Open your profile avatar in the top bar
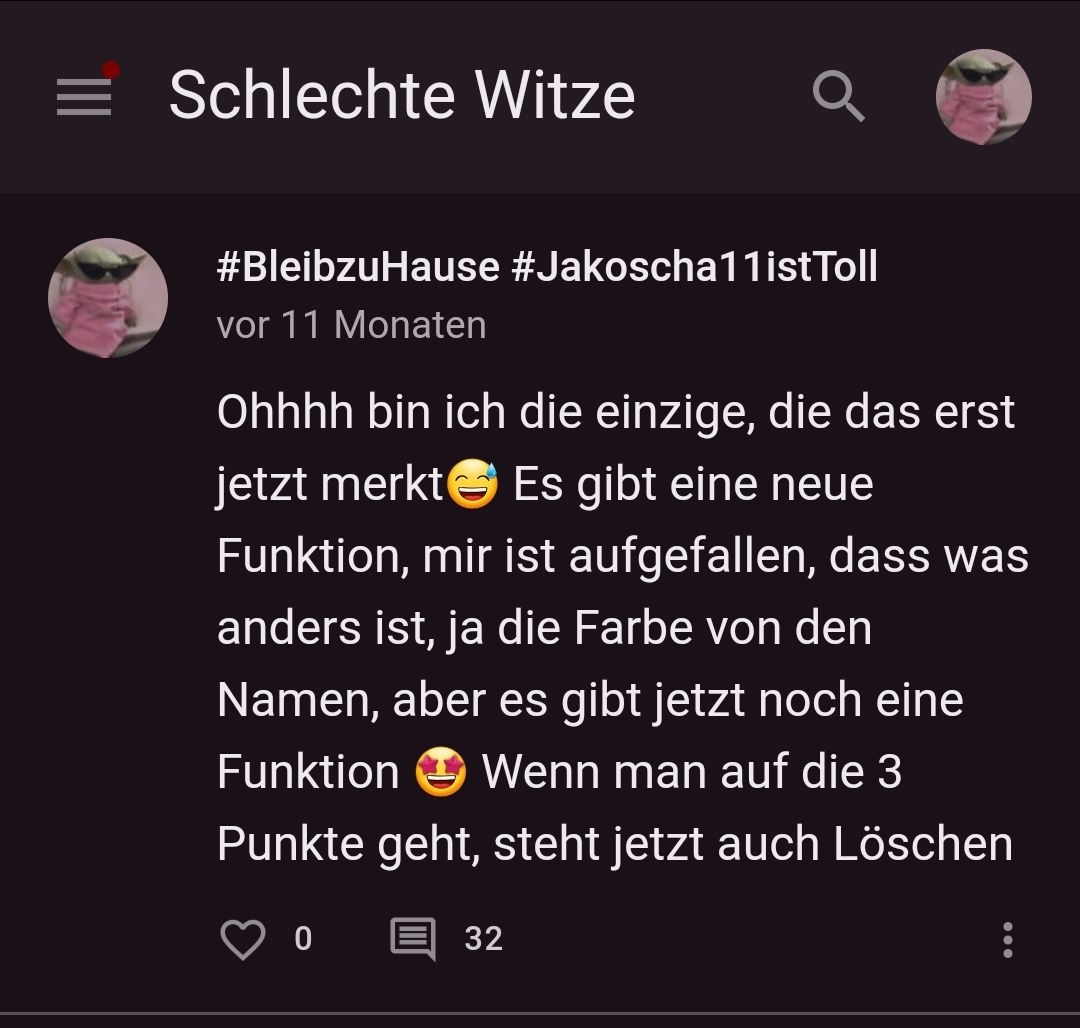This screenshot has height=1028, width=1080. tap(983, 97)
